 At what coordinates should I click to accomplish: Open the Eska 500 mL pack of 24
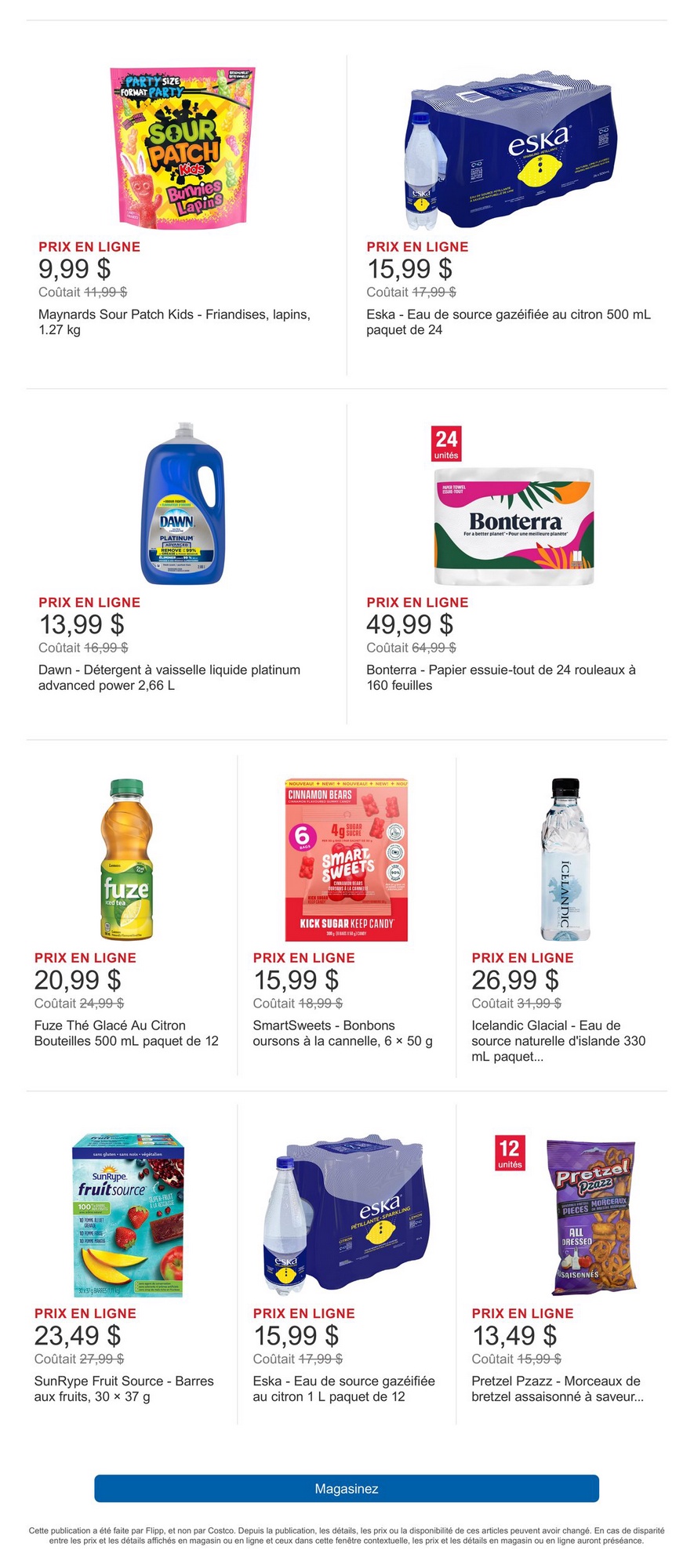(x=511, y=149)
